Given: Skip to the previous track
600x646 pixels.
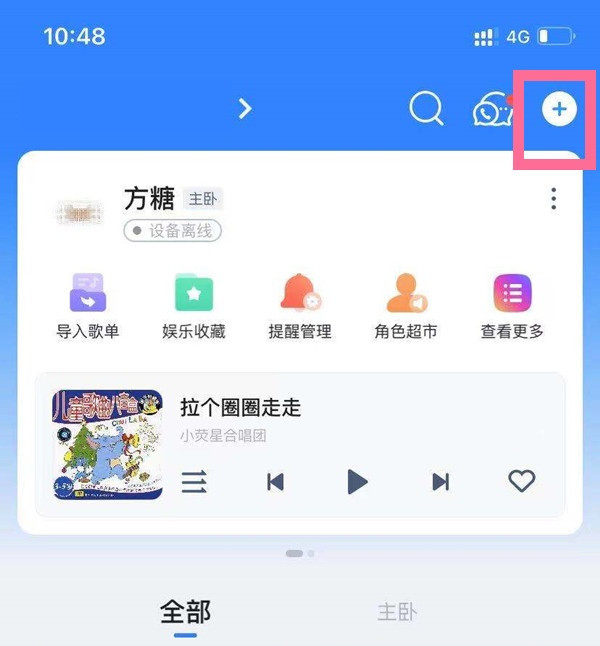Looking at the screenshot, I should click(275, 482).
